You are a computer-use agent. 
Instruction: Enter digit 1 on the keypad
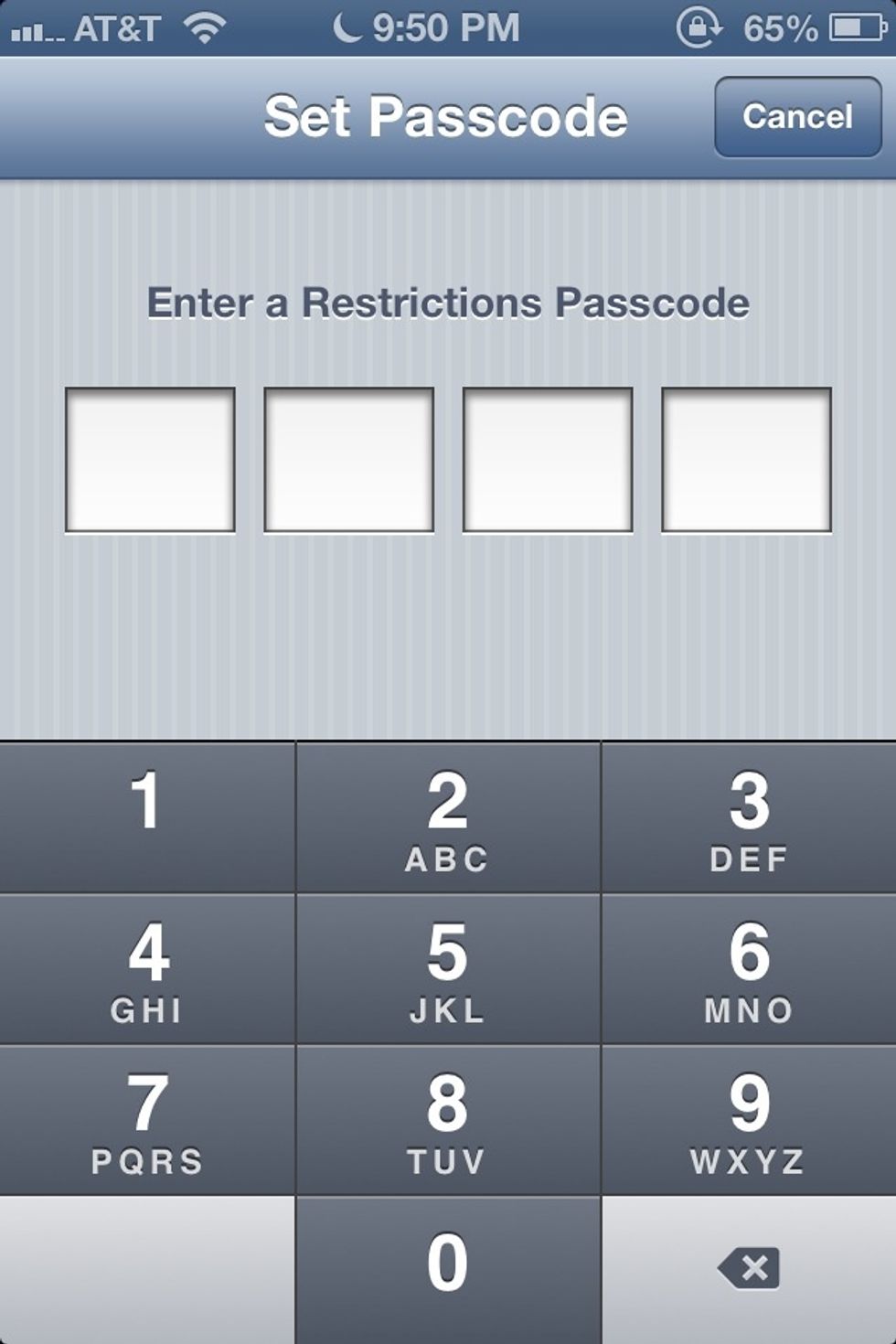pyautogui.click(x=146, y=816)
